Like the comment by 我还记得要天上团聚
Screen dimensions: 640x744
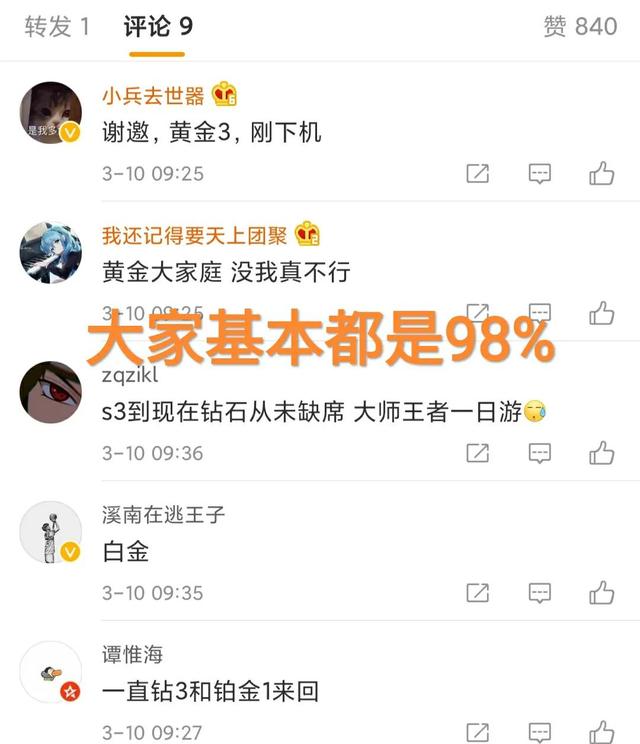(601, 313)
